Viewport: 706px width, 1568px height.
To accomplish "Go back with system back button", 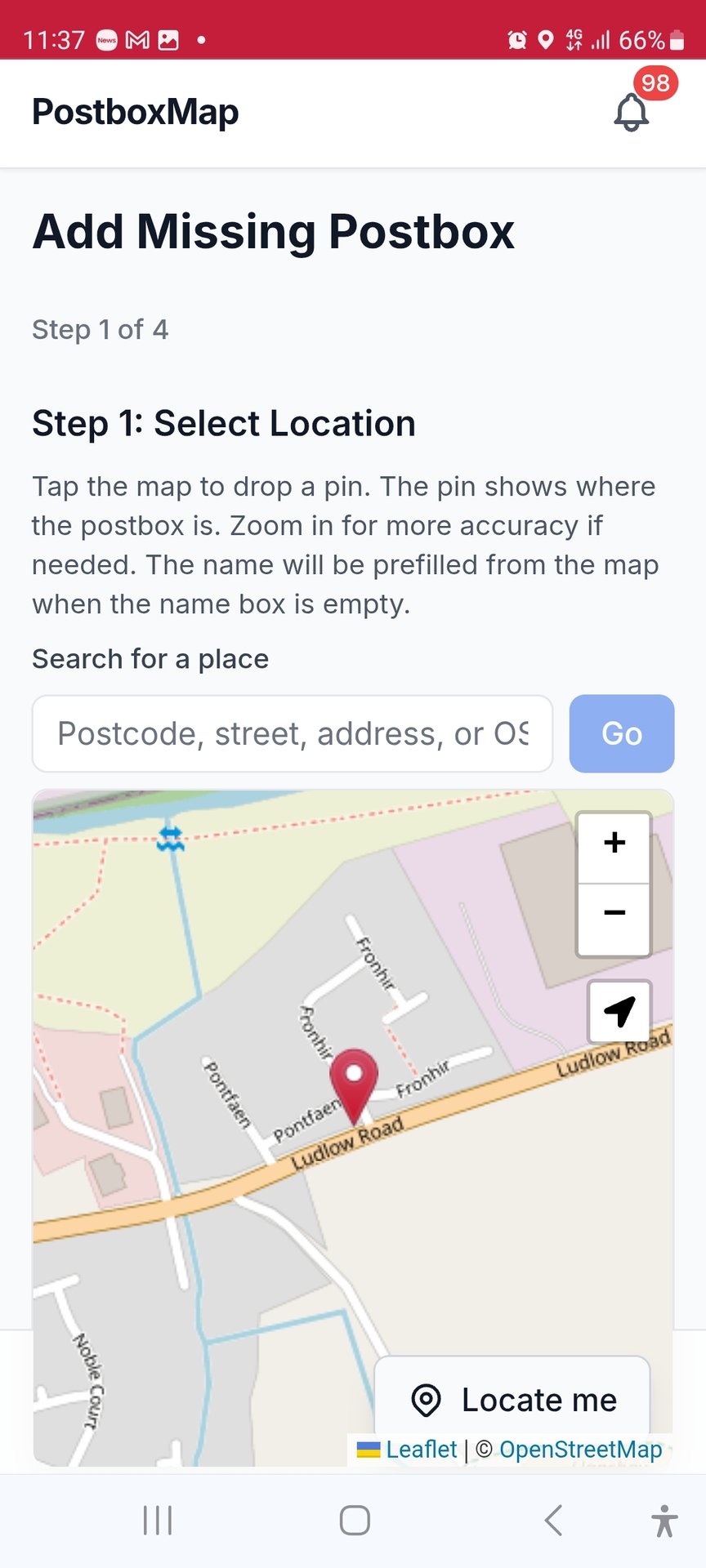I will pyautogui.click(x=553, y=1521).
